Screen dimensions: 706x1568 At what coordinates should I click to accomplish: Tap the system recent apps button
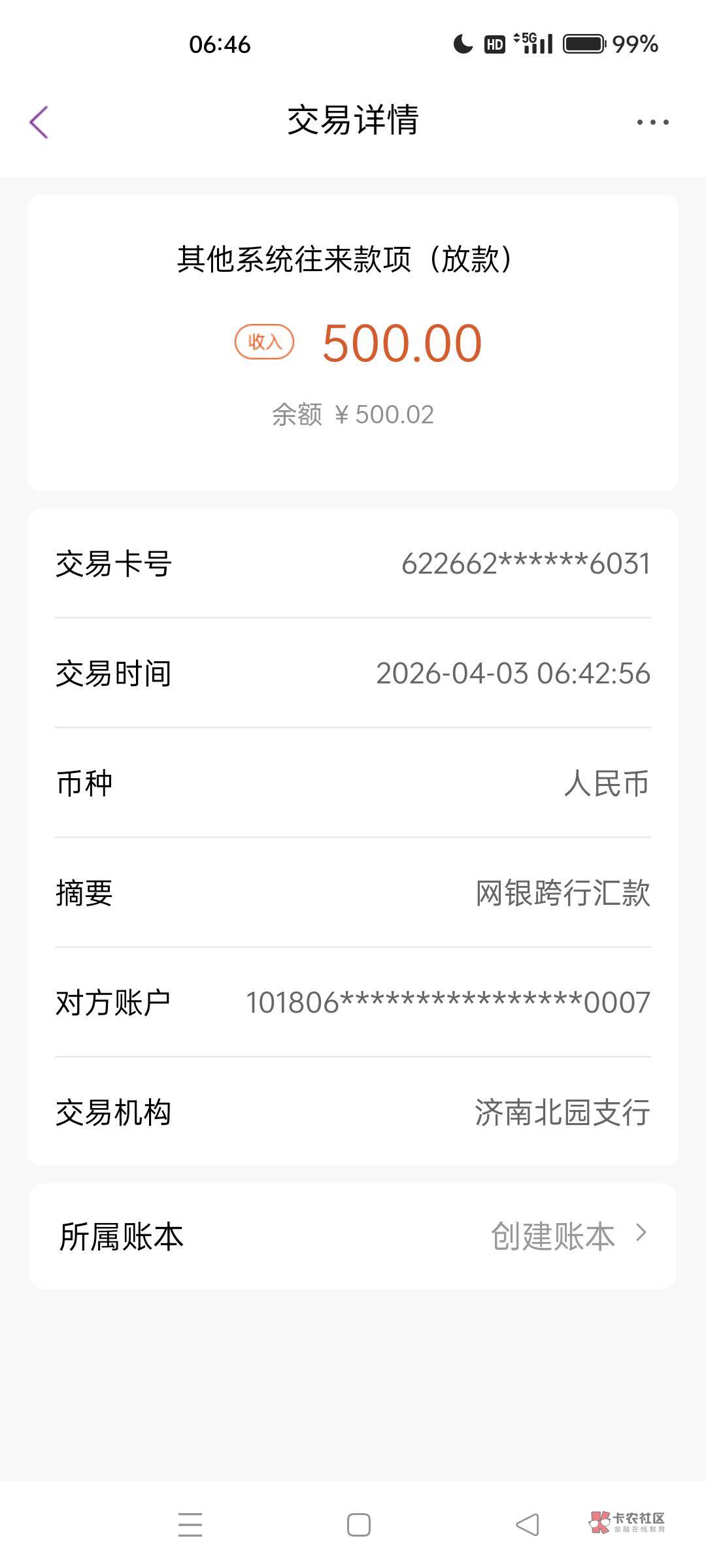[190, 1525]
